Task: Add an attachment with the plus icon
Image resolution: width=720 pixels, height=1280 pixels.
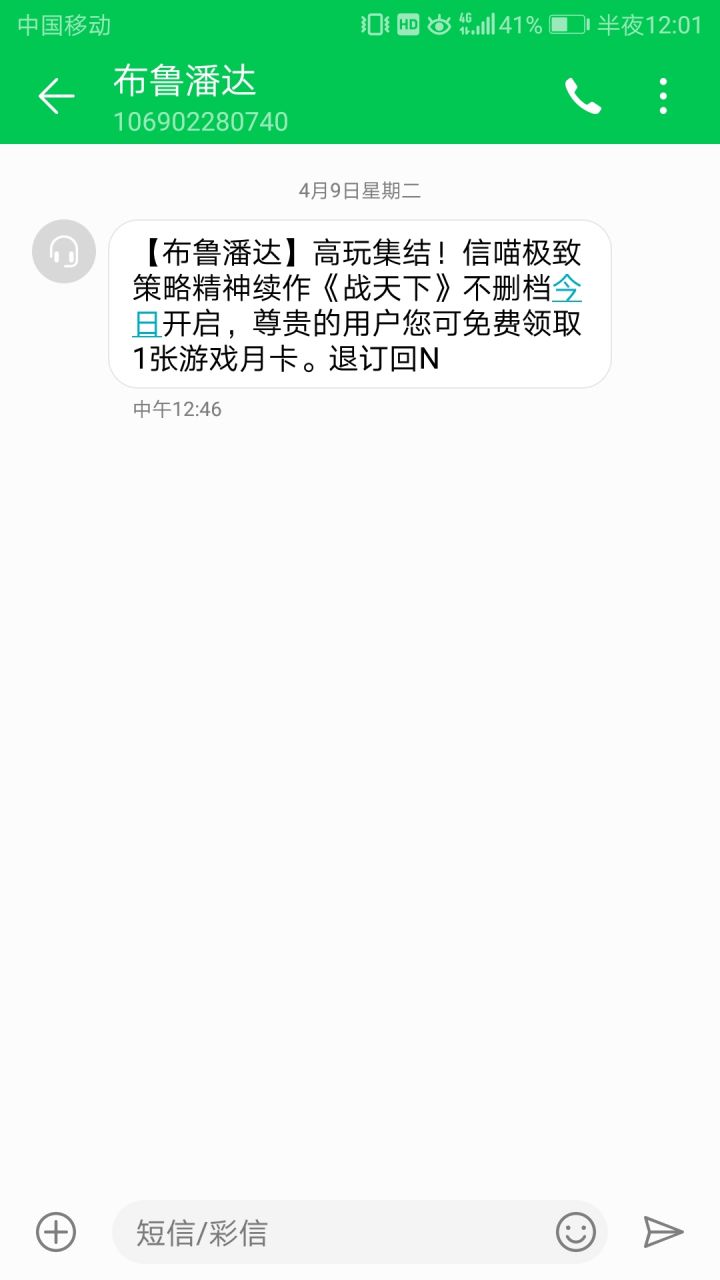Action: pyautogui.click(x=56, y=1231)
